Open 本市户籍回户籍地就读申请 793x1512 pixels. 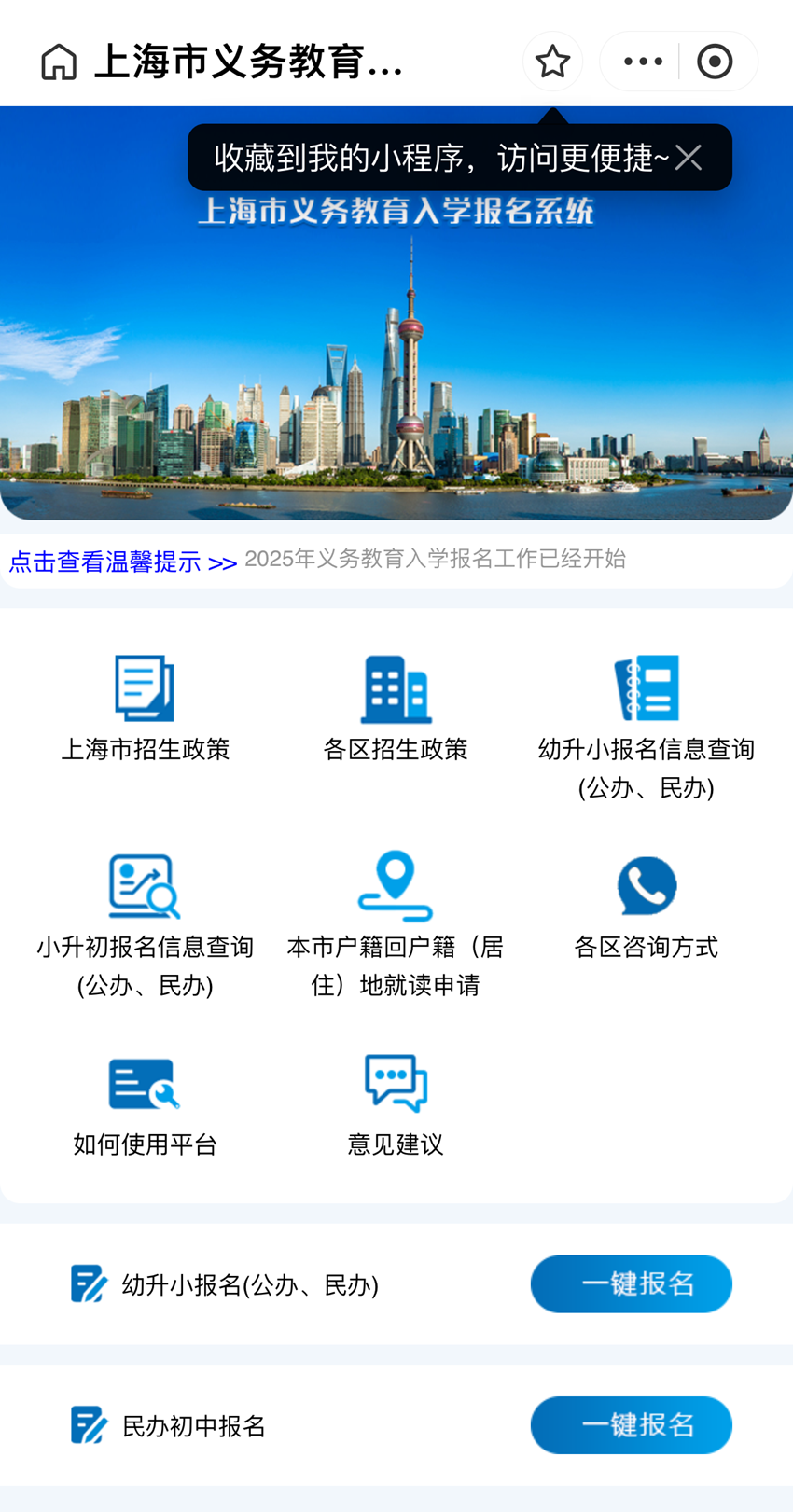tap(396, 923)
